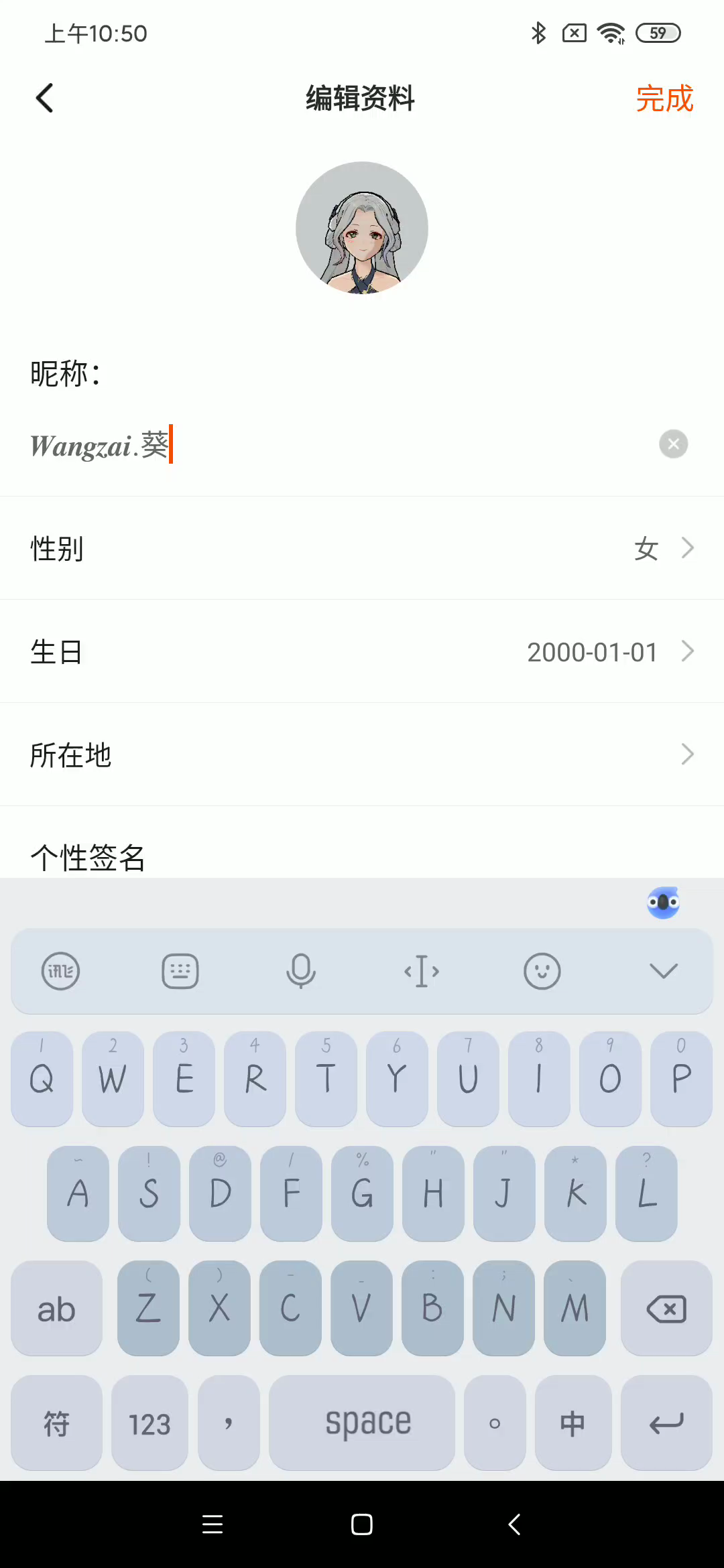Viewport: 724px width, 1568px height.
Task: Change the profile avatar picture
Action: (x=362, y=228)
